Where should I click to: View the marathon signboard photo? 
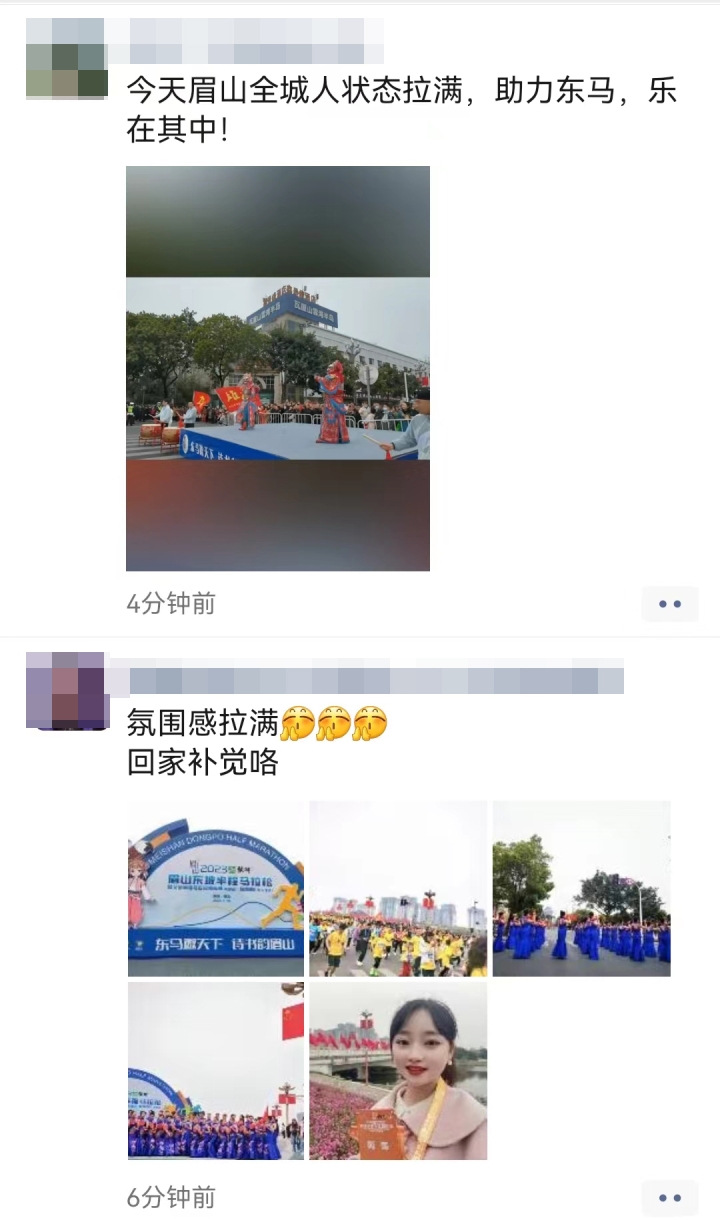[216, 888]
